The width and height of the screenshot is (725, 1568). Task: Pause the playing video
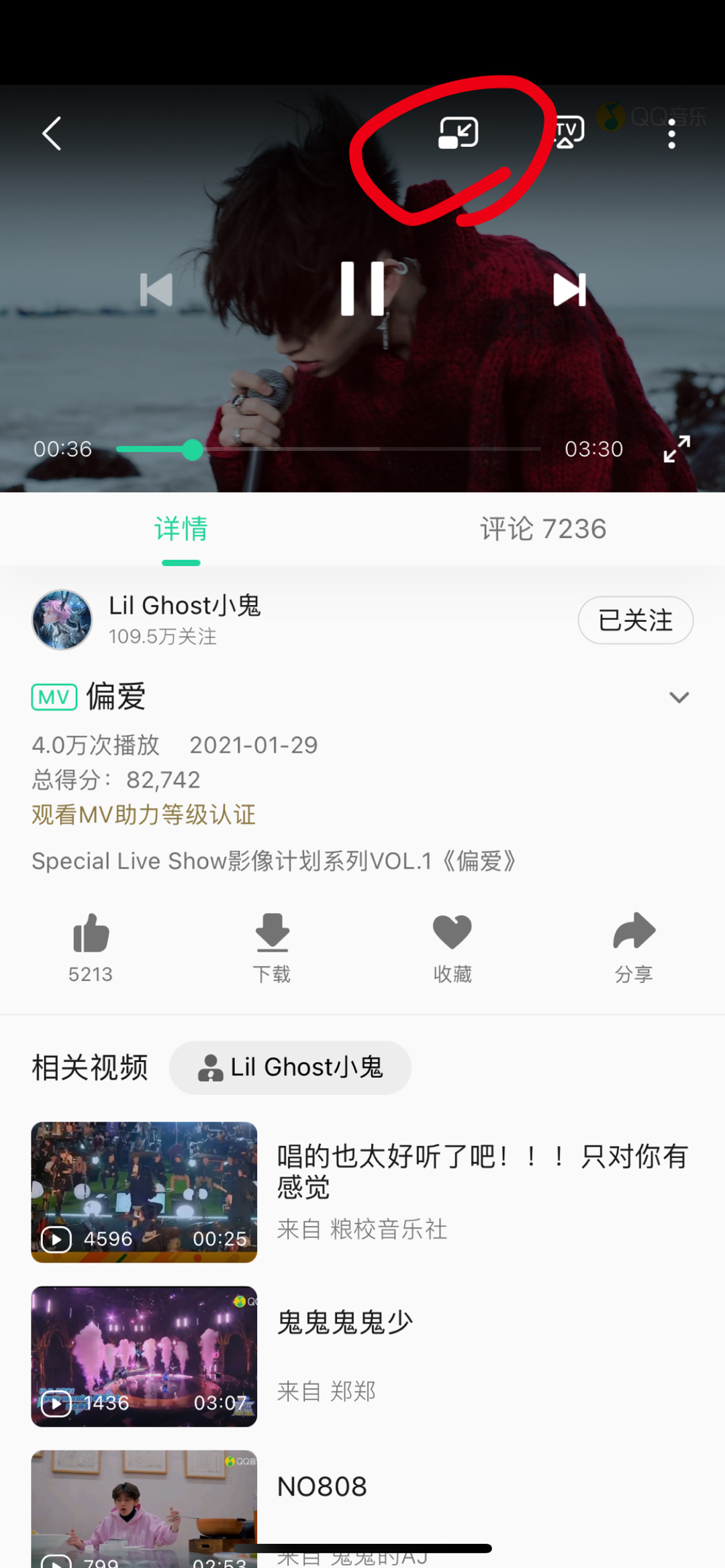pyautogui.click(x=362, y=289)
